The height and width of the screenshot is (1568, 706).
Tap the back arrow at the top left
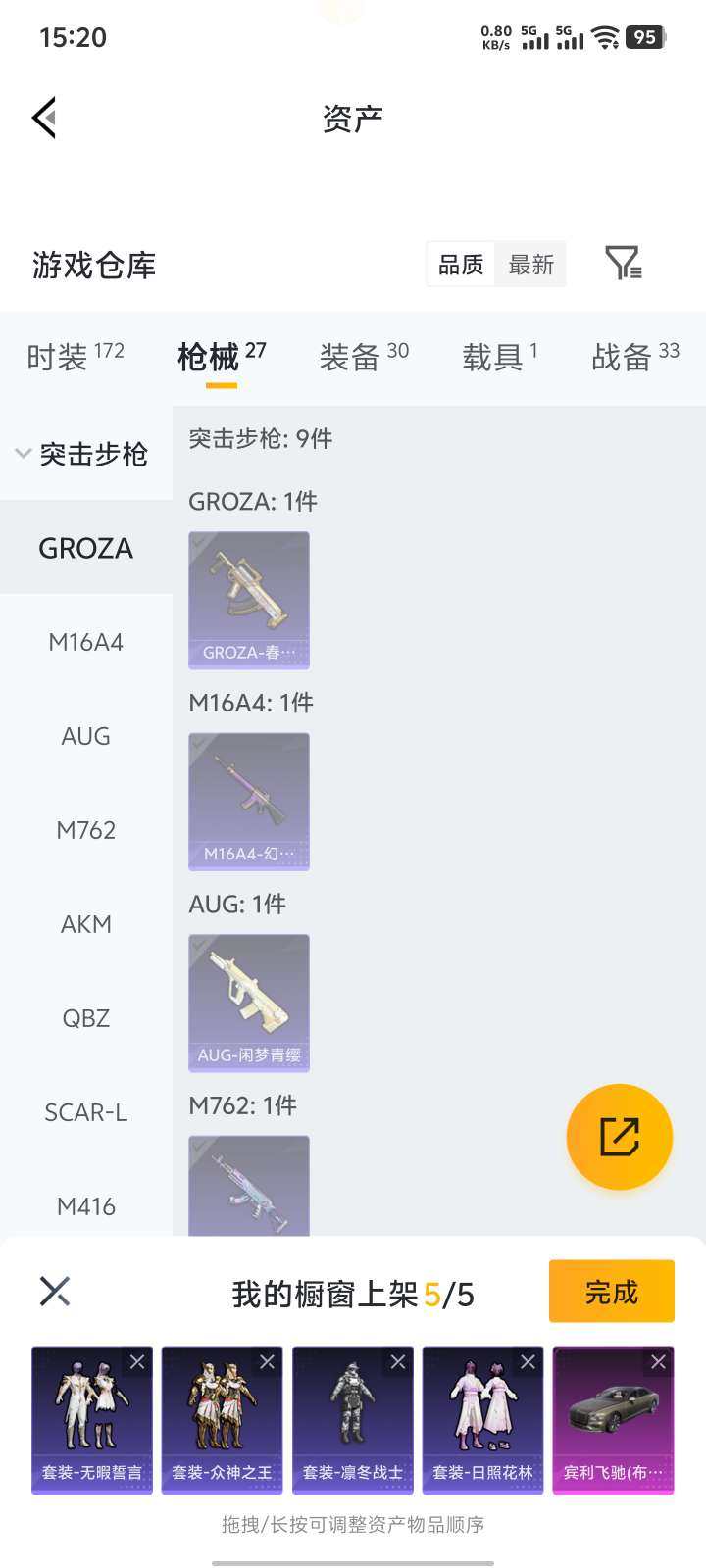click(x=43, y=118)
